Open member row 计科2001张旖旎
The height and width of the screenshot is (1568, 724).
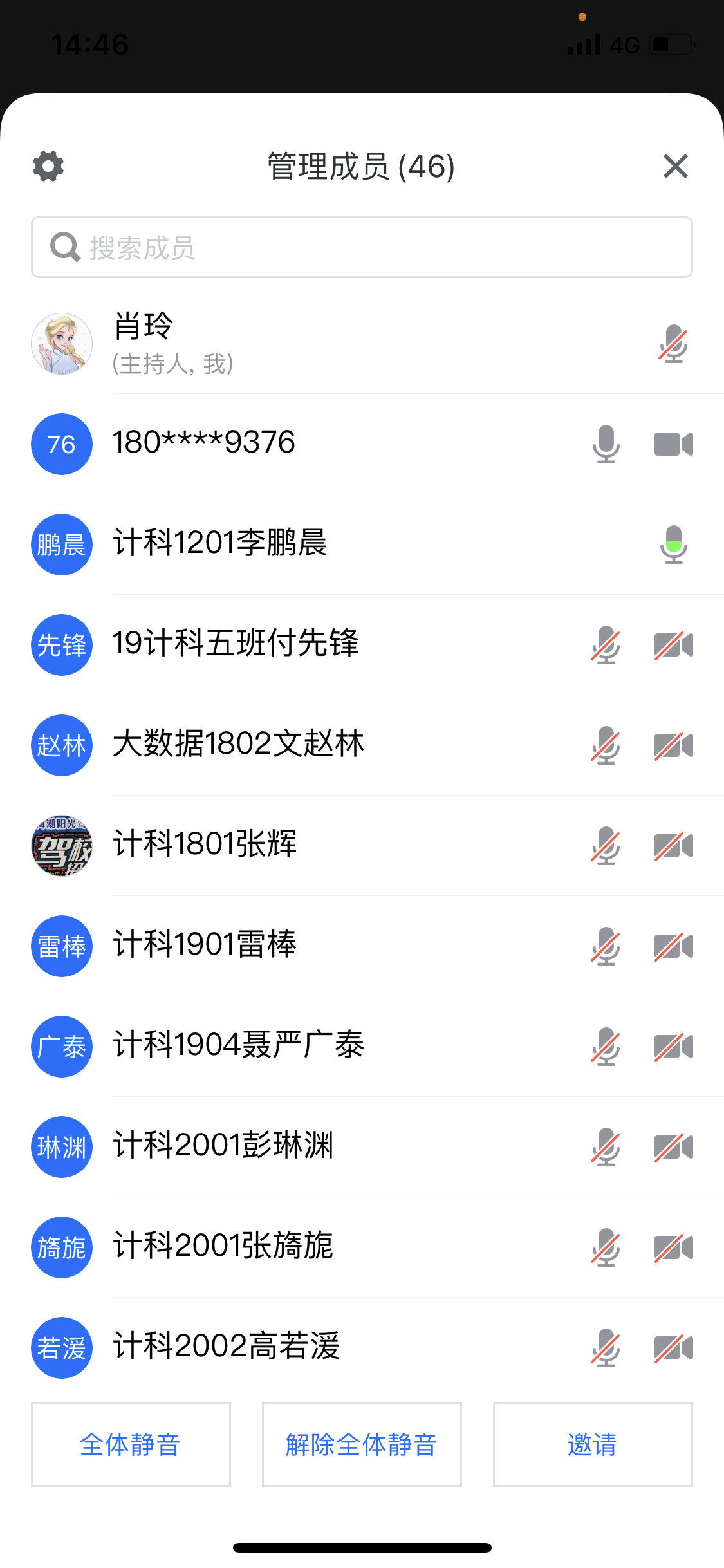click(362, 1247)
